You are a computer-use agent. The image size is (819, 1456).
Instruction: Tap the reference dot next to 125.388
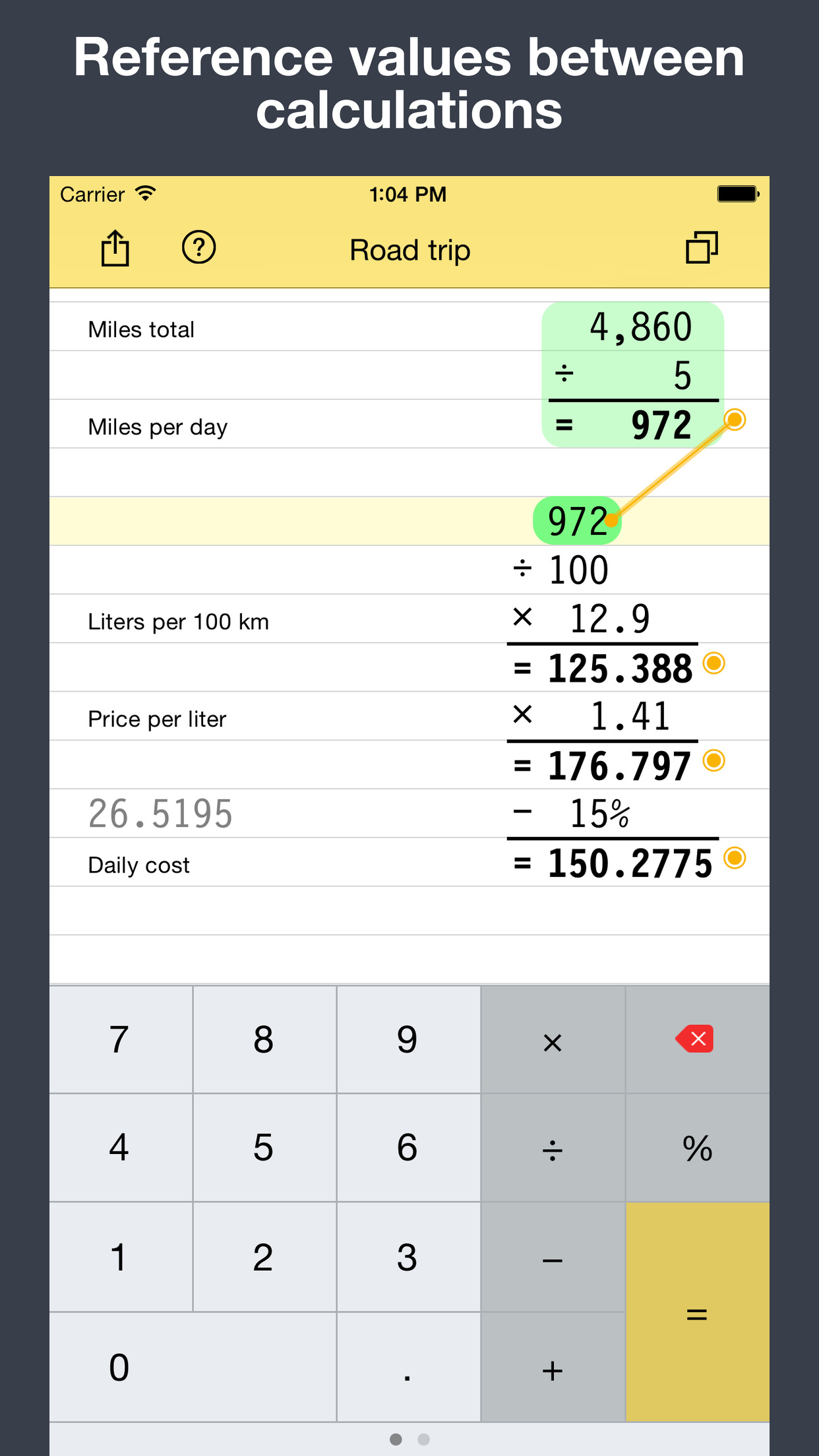pos(713,665)
